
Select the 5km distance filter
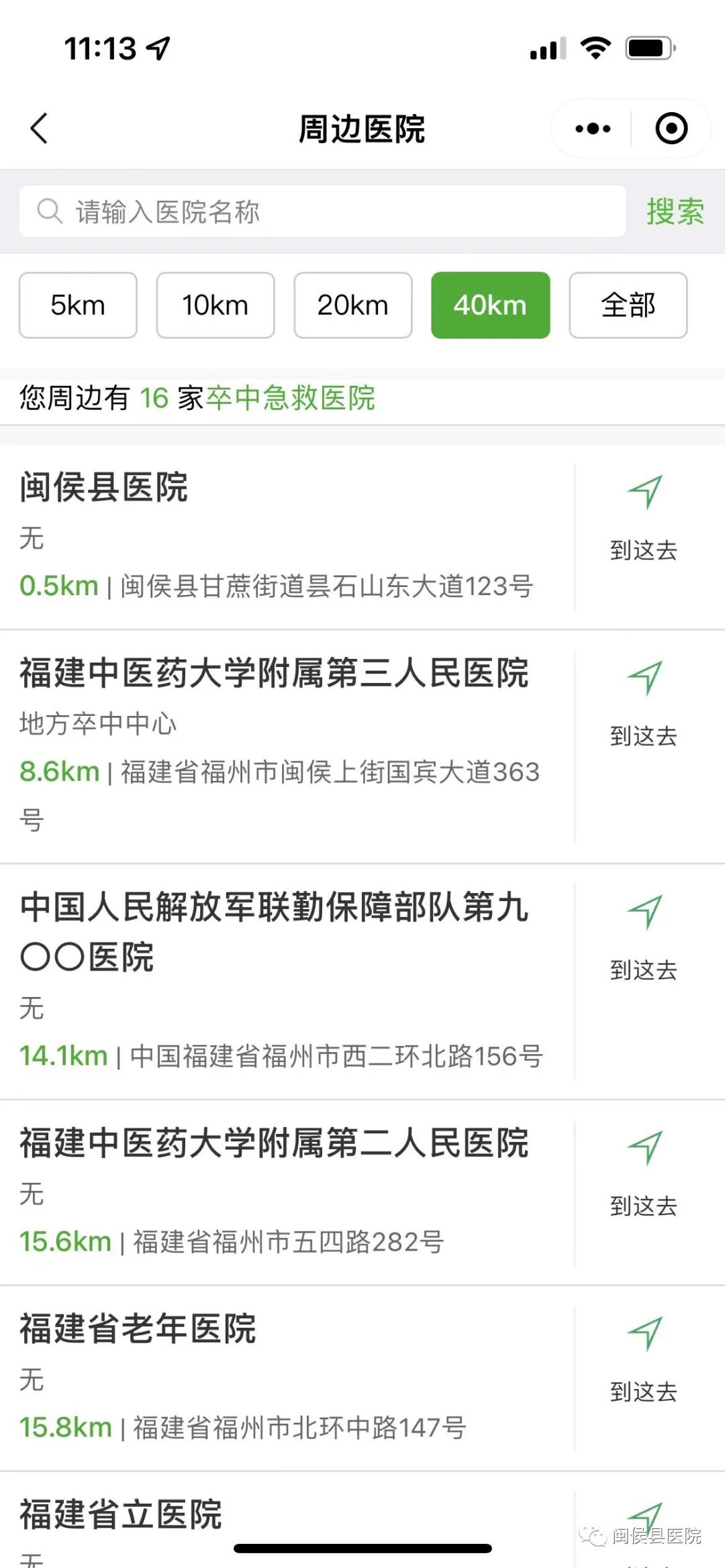coord(78,305)
